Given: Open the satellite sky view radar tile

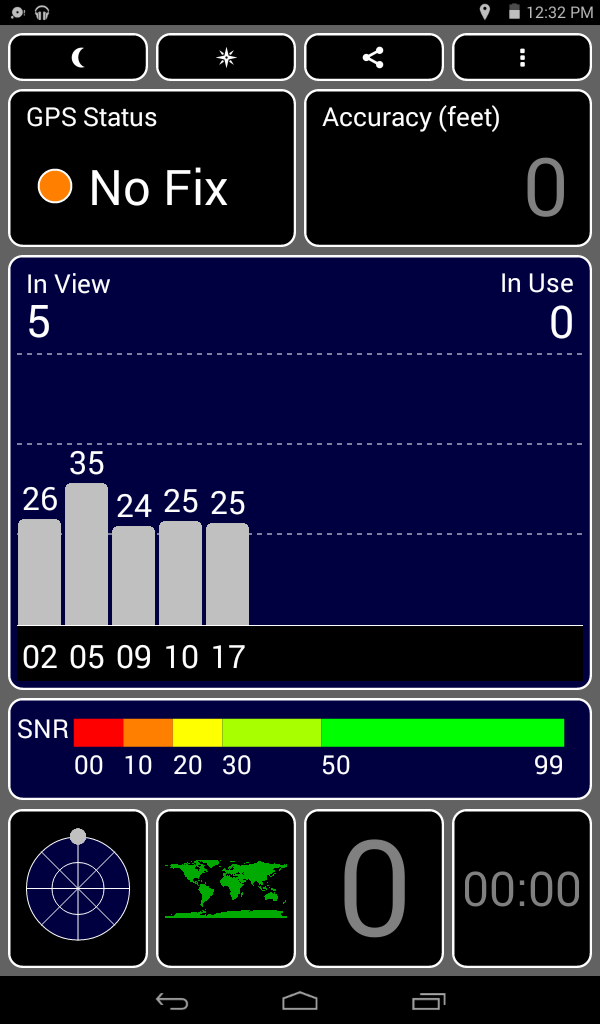Looking at the screenshot, I should (x=78, y=888).
